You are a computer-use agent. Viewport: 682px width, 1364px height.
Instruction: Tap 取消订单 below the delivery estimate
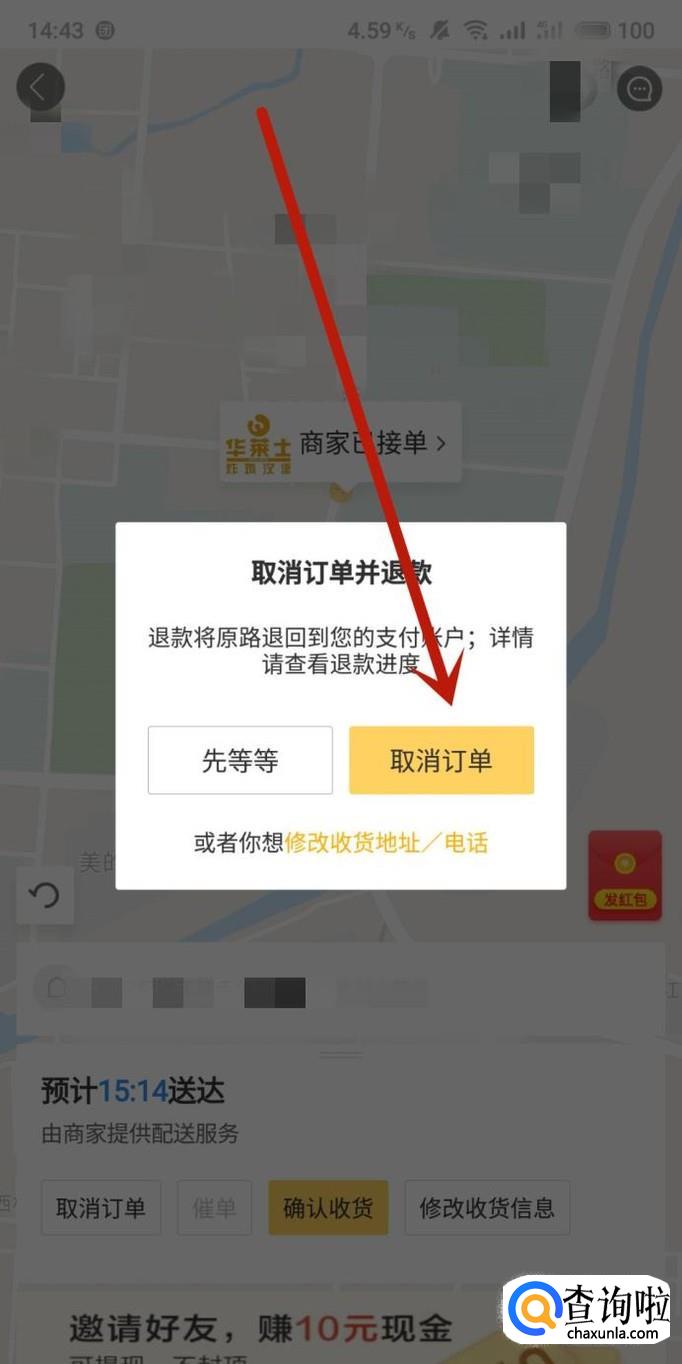101,1207
